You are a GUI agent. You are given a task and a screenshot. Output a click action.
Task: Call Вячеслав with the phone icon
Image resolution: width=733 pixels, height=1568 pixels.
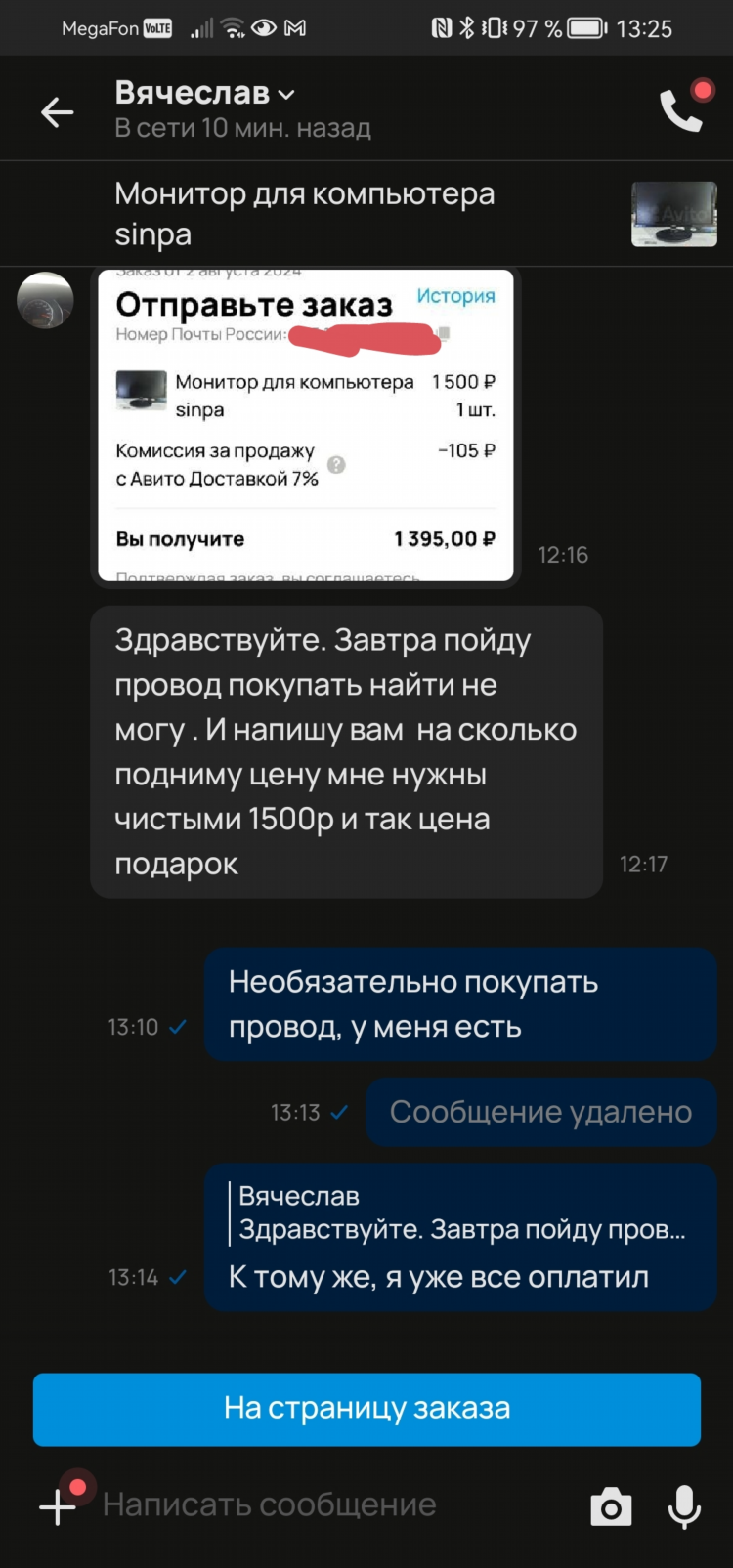point(681,110)
